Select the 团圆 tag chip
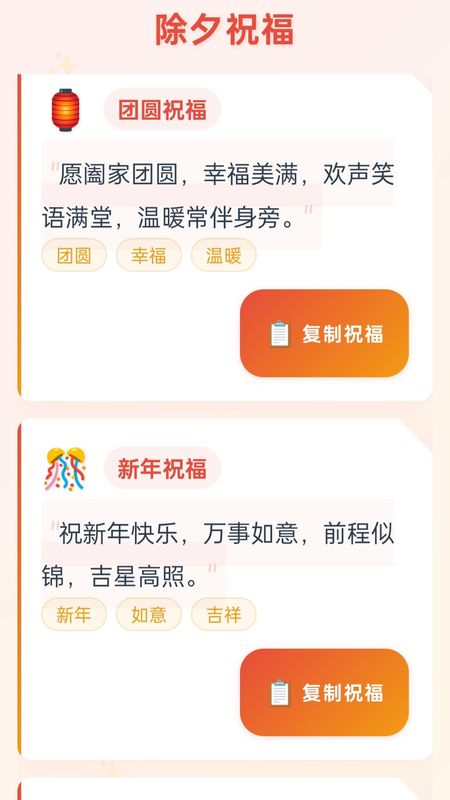Screen dimensions: 450x800 point(74,255)
